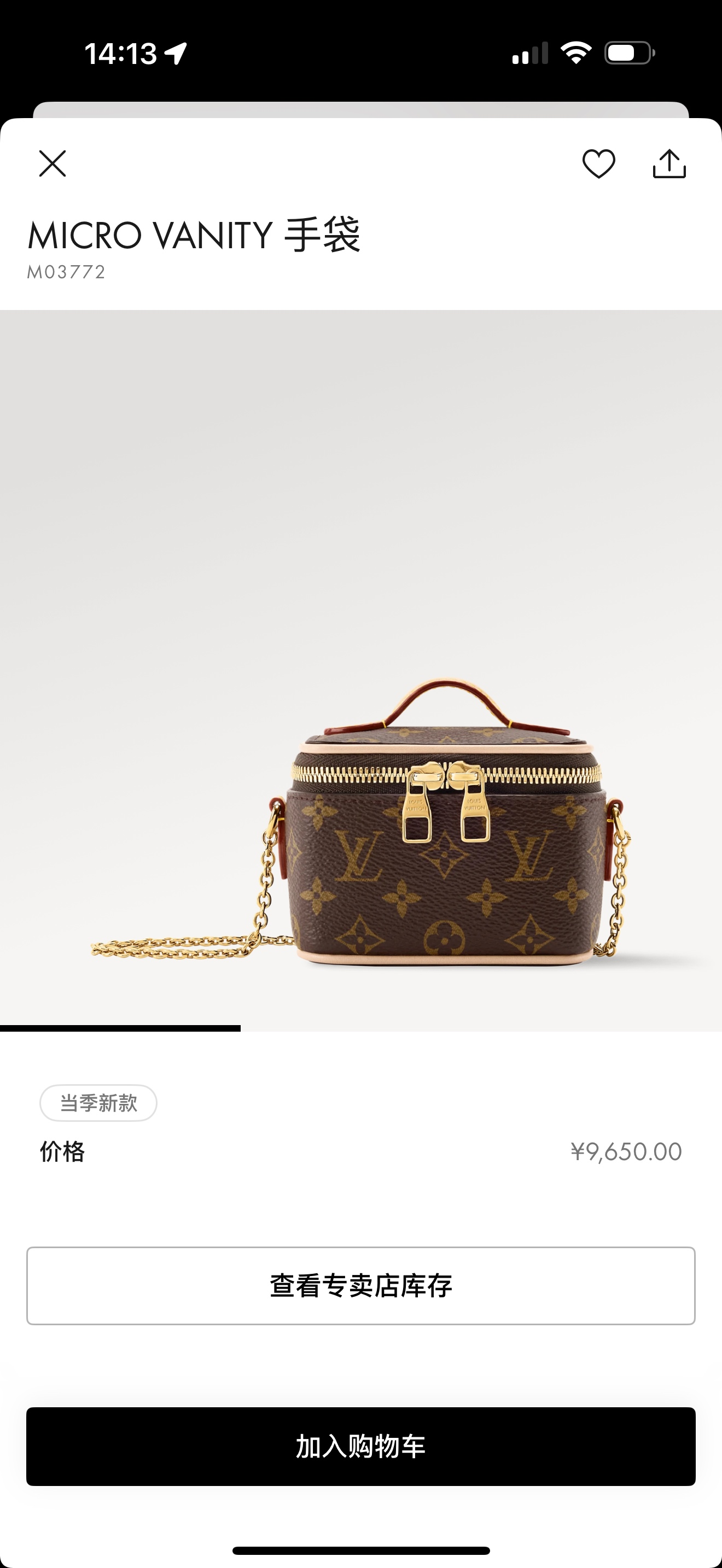Close the product detail sheet

(x=53, y=163)
